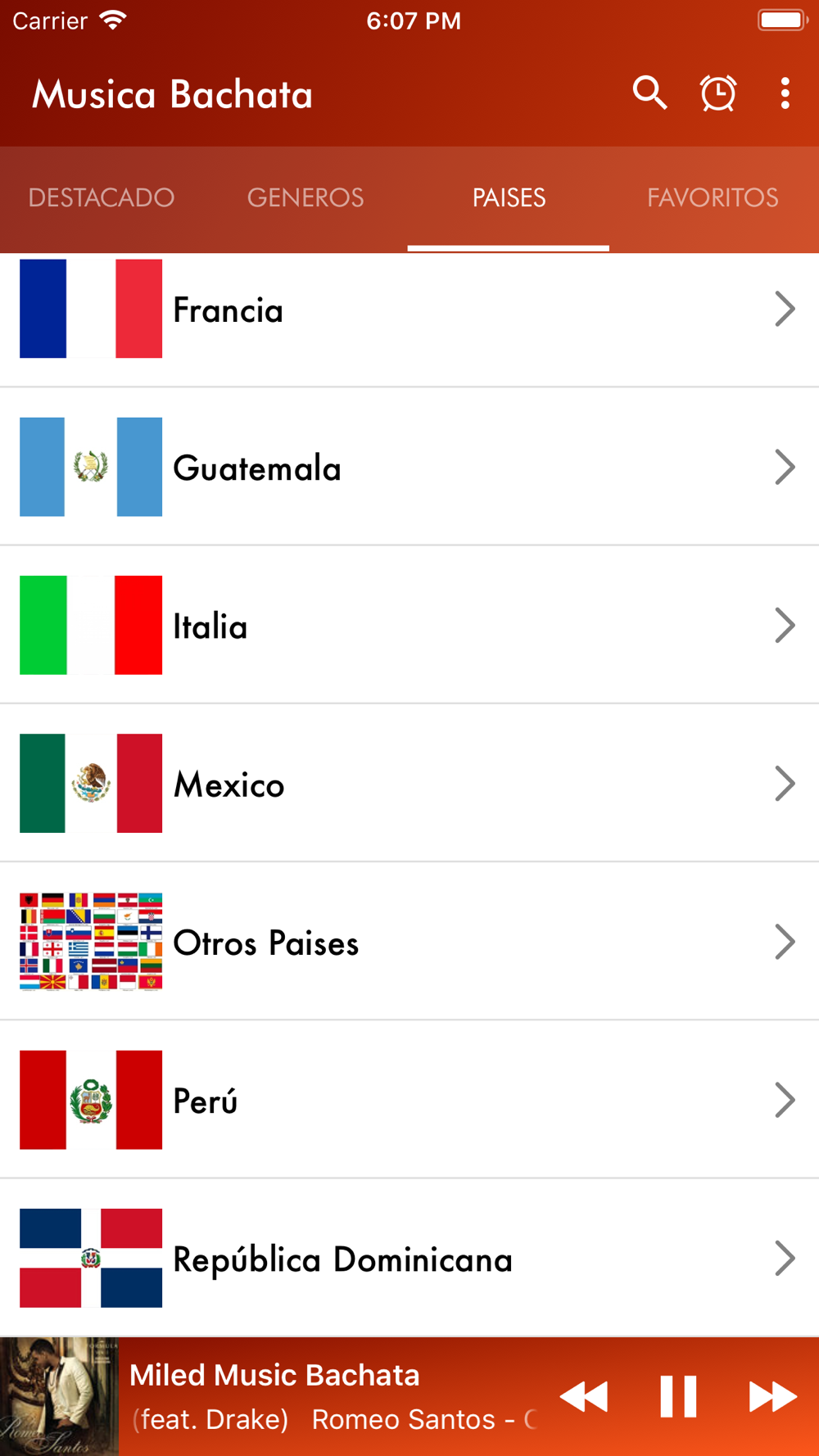Choose Perú from the country list
819x1456 pixels.
[x=409, y=1100]
